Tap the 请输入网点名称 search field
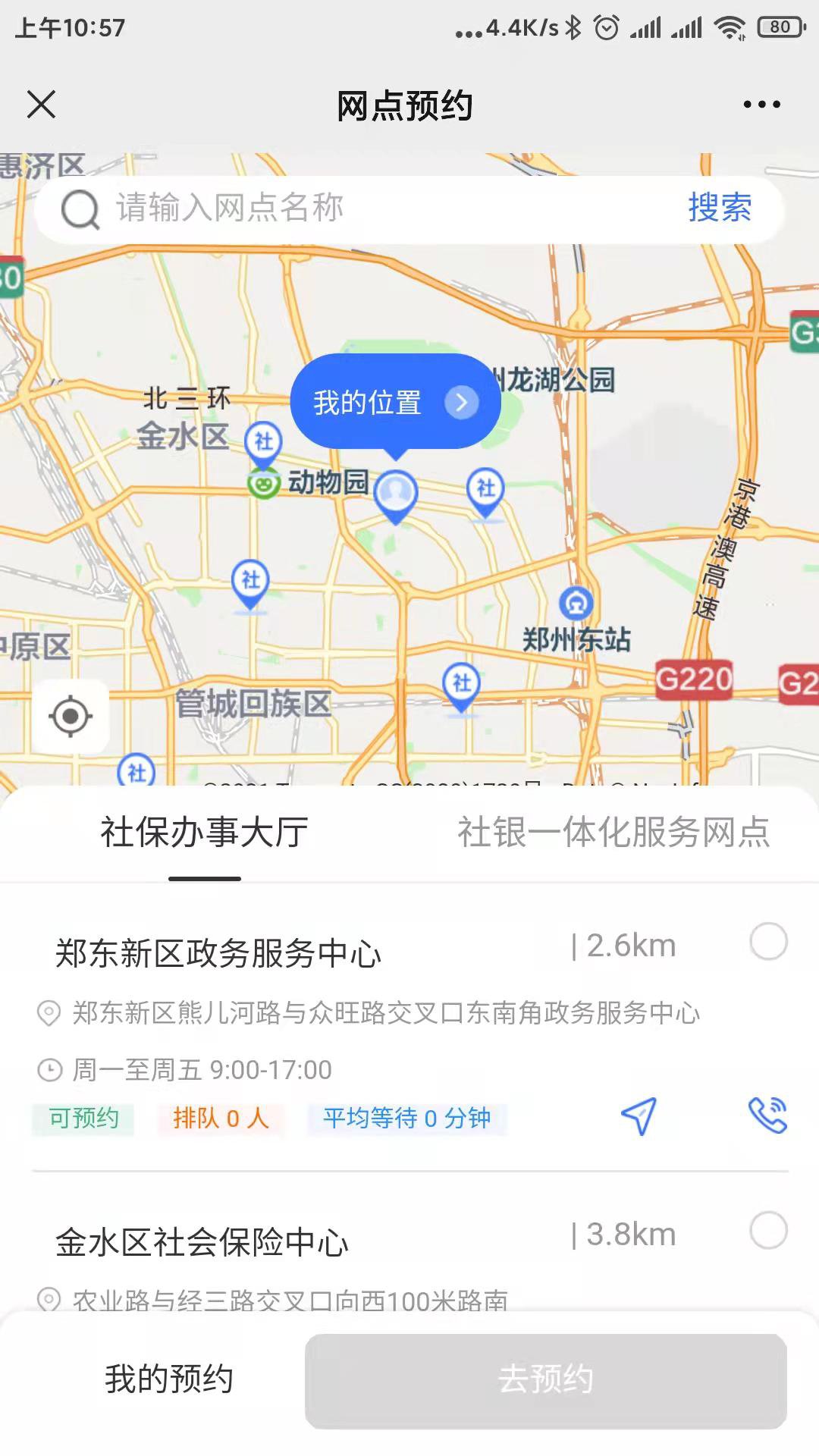The width and height of the screenshot is (819, 1456). (379, 208)
